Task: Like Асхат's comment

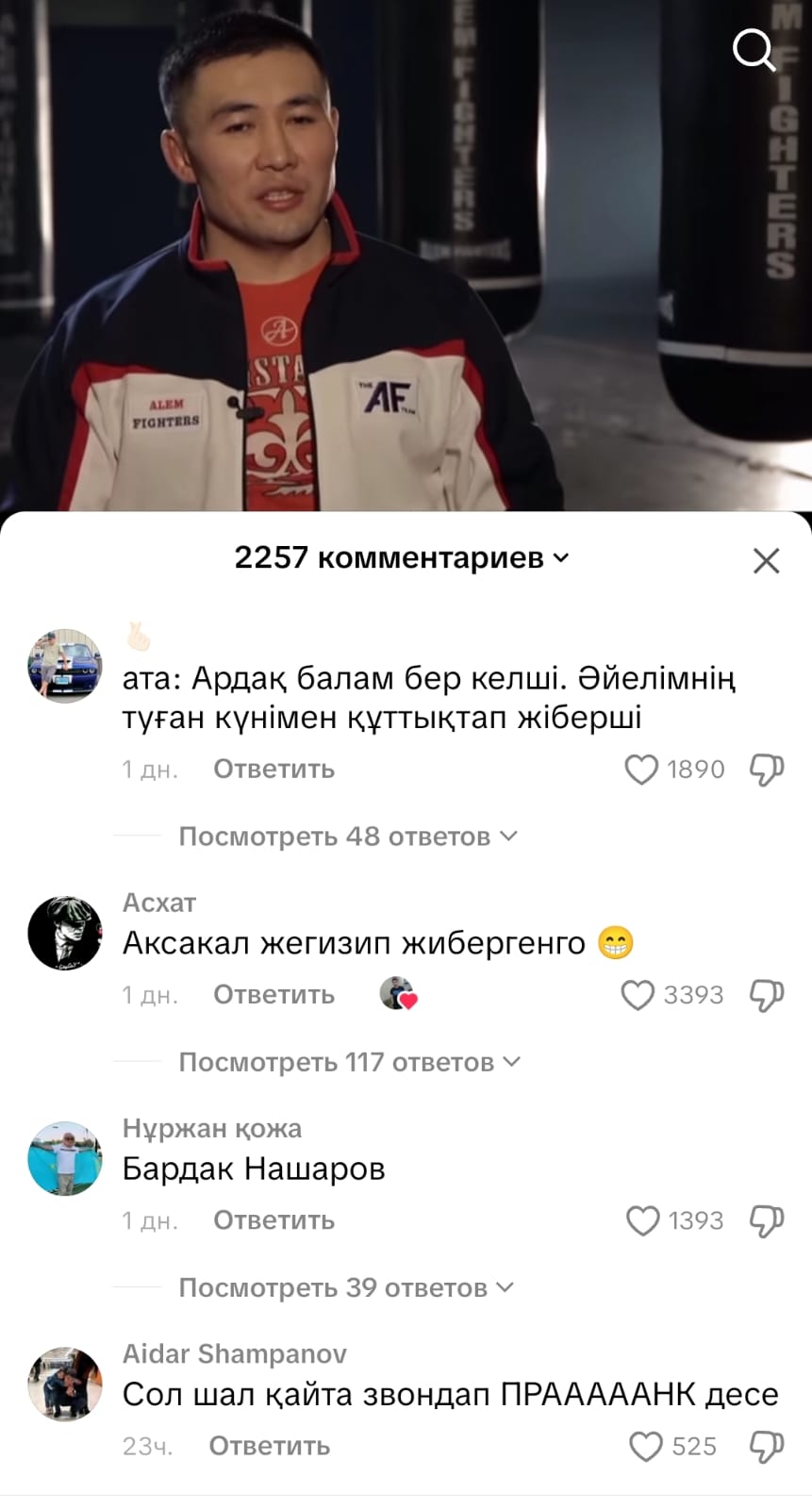Action: [x=638, y=995]
